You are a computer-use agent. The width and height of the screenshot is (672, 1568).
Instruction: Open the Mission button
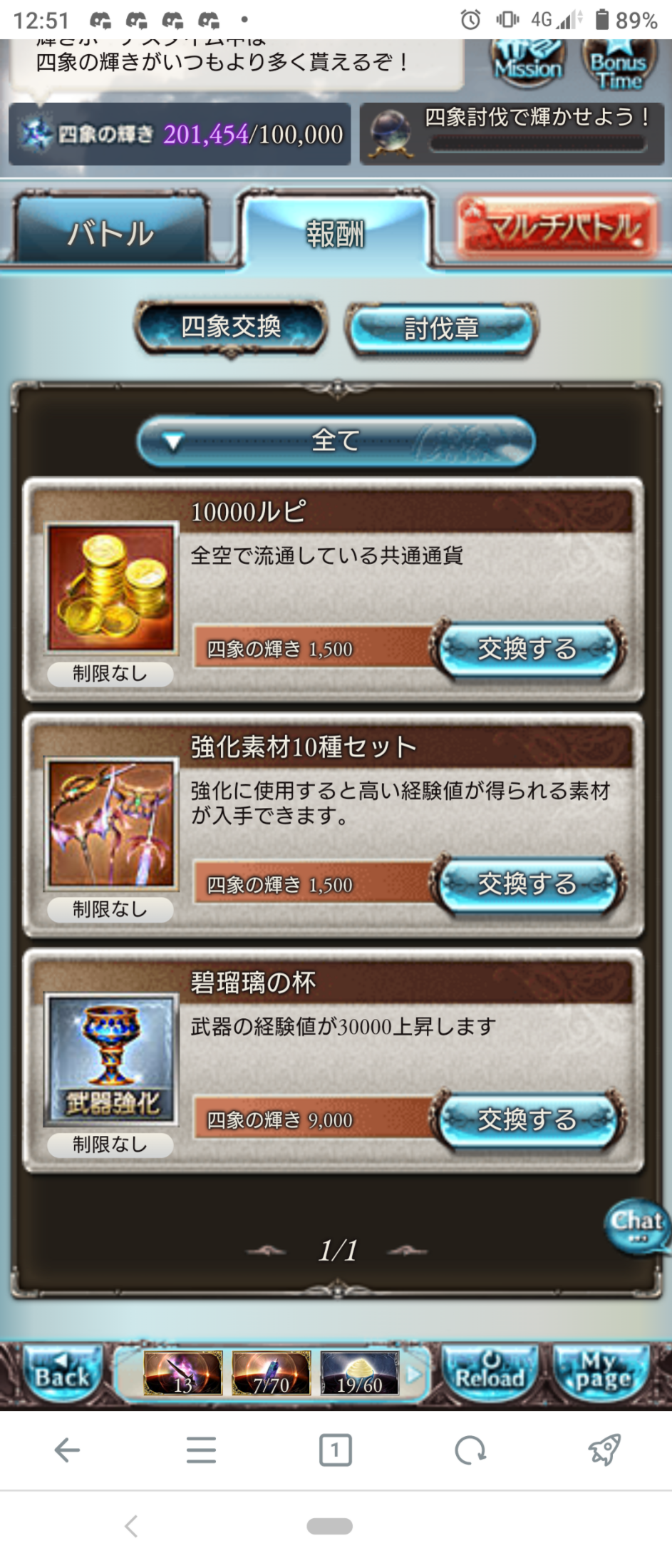pos(528,64)
